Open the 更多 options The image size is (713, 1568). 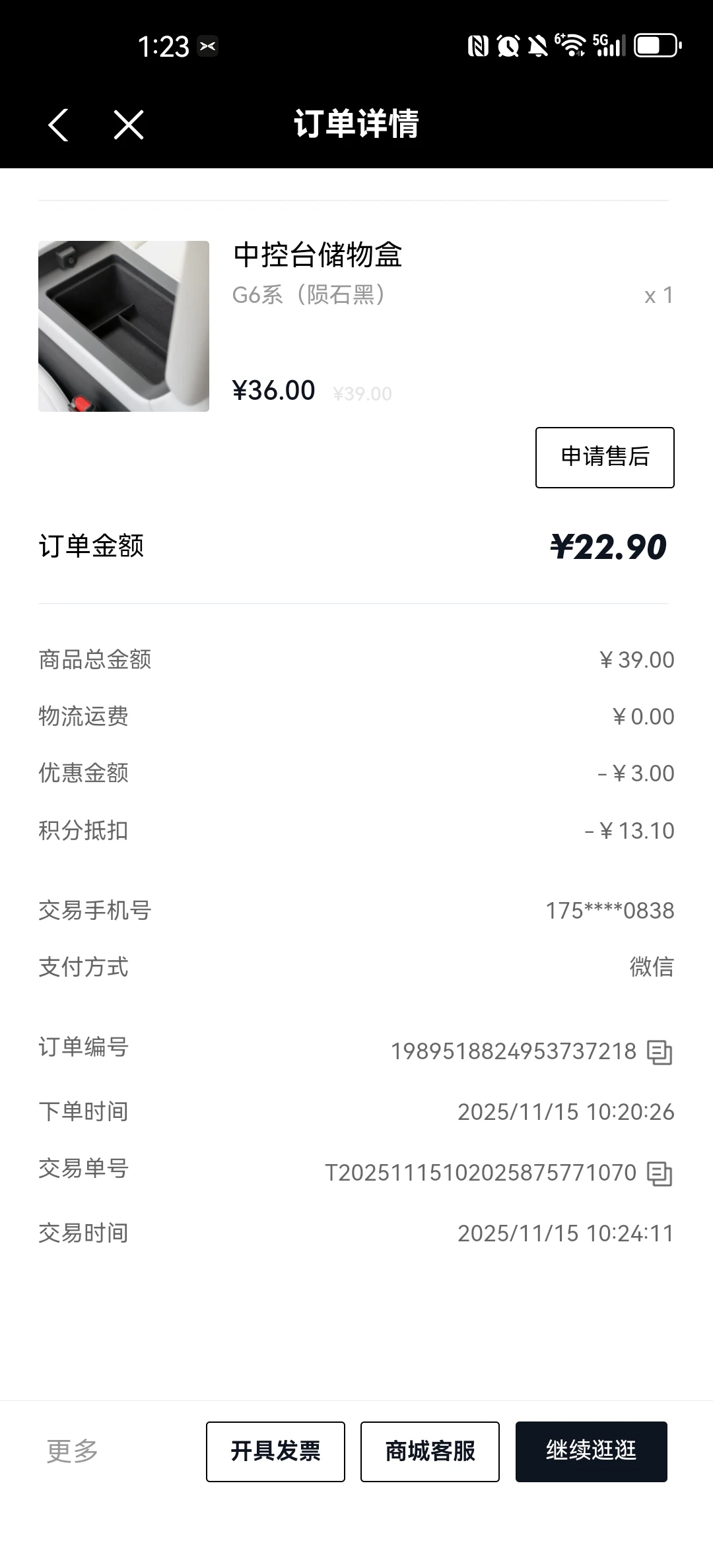pyautogui.click(x=73, y=1451)
